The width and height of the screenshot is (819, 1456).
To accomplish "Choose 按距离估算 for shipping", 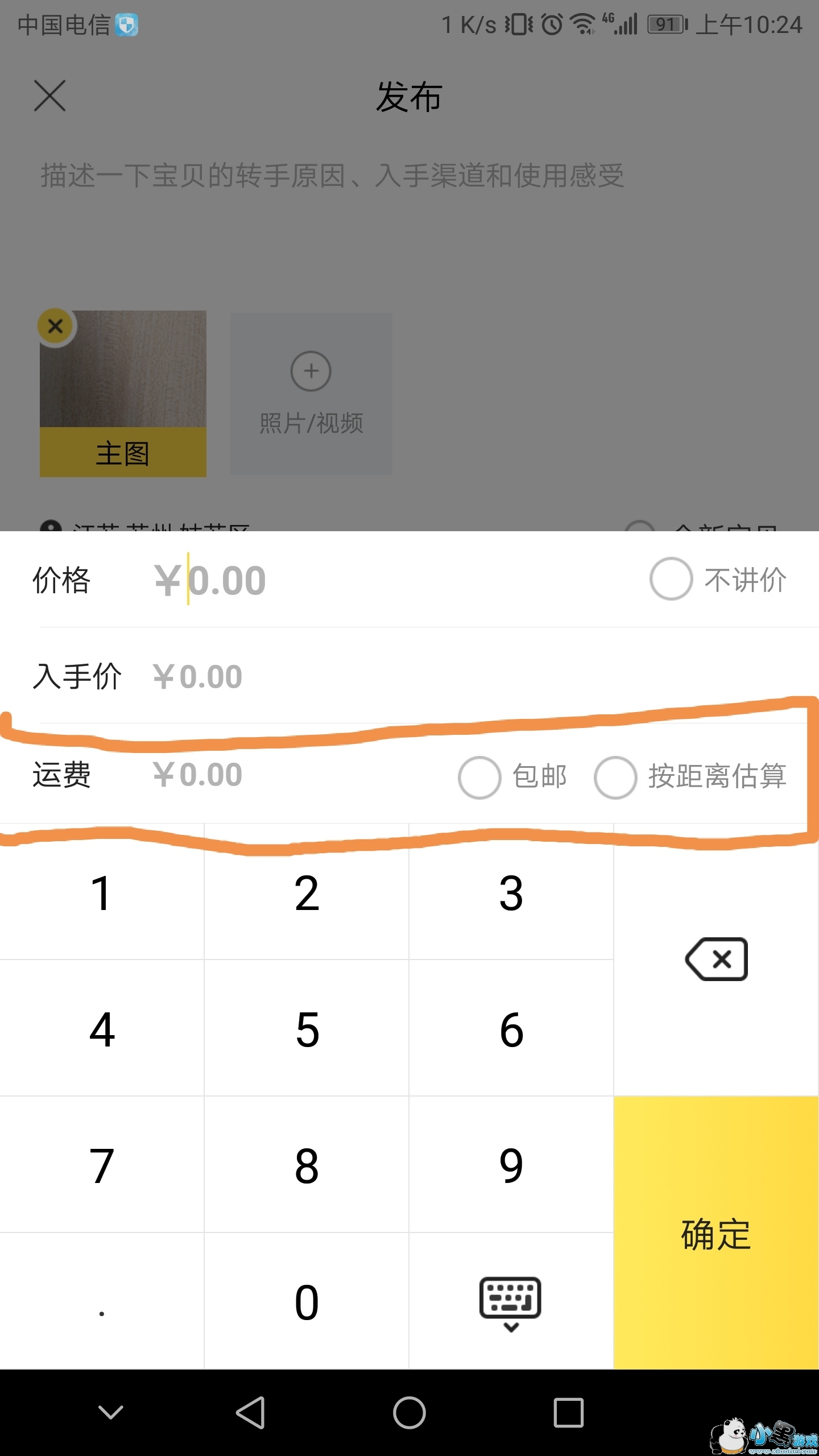I will pyautogui.click(x=615, y=777).
